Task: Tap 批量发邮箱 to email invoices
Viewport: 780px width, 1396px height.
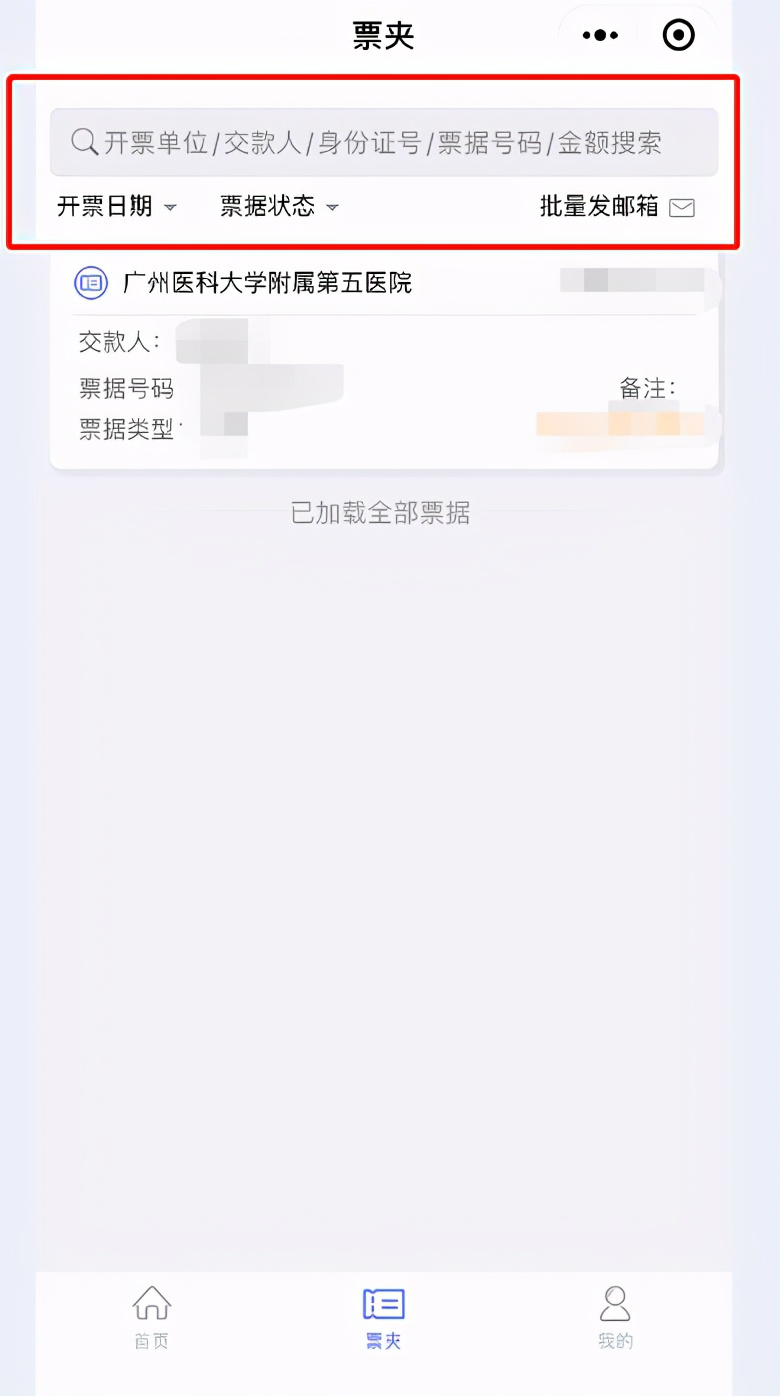Action: click(x=616, y=207)
